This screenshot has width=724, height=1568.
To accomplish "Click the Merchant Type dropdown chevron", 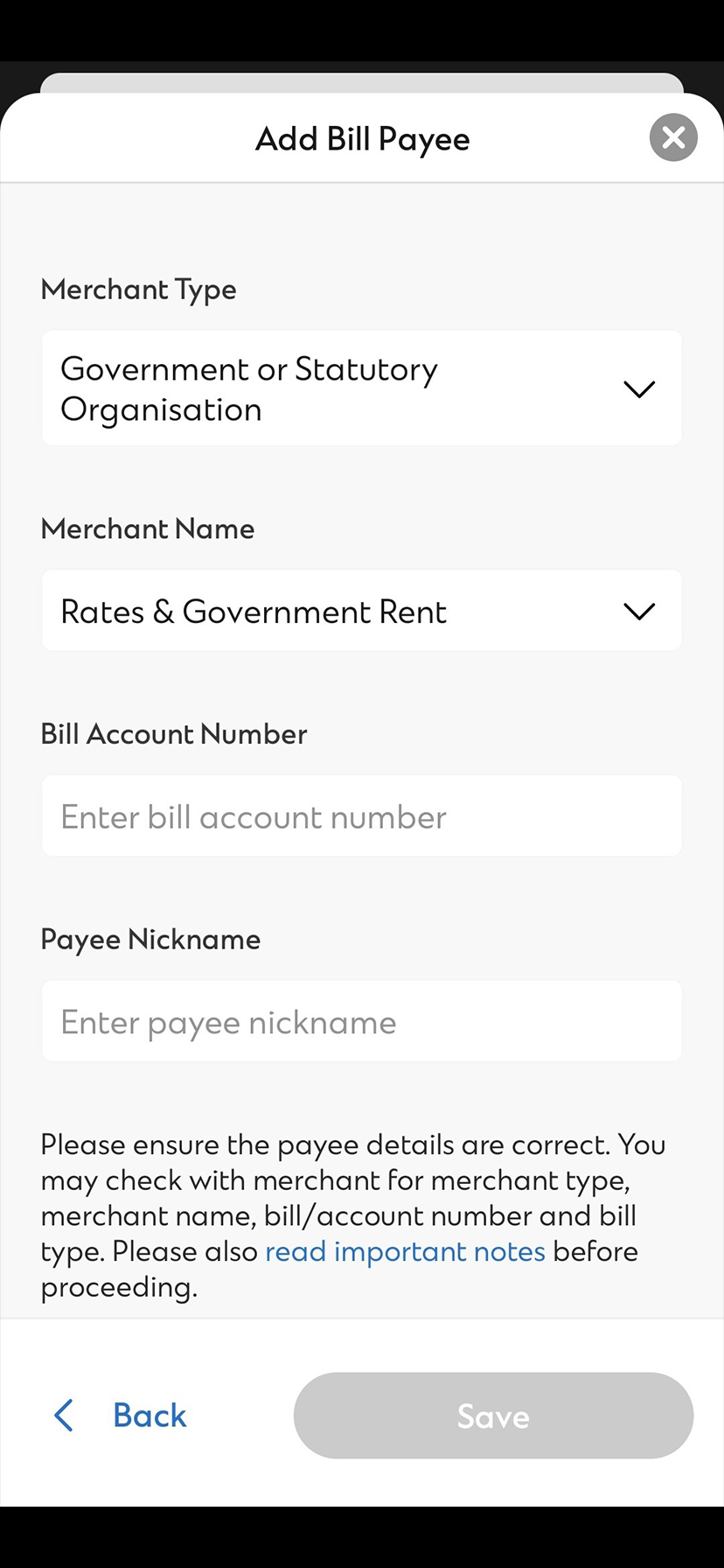I will (638, 388).
